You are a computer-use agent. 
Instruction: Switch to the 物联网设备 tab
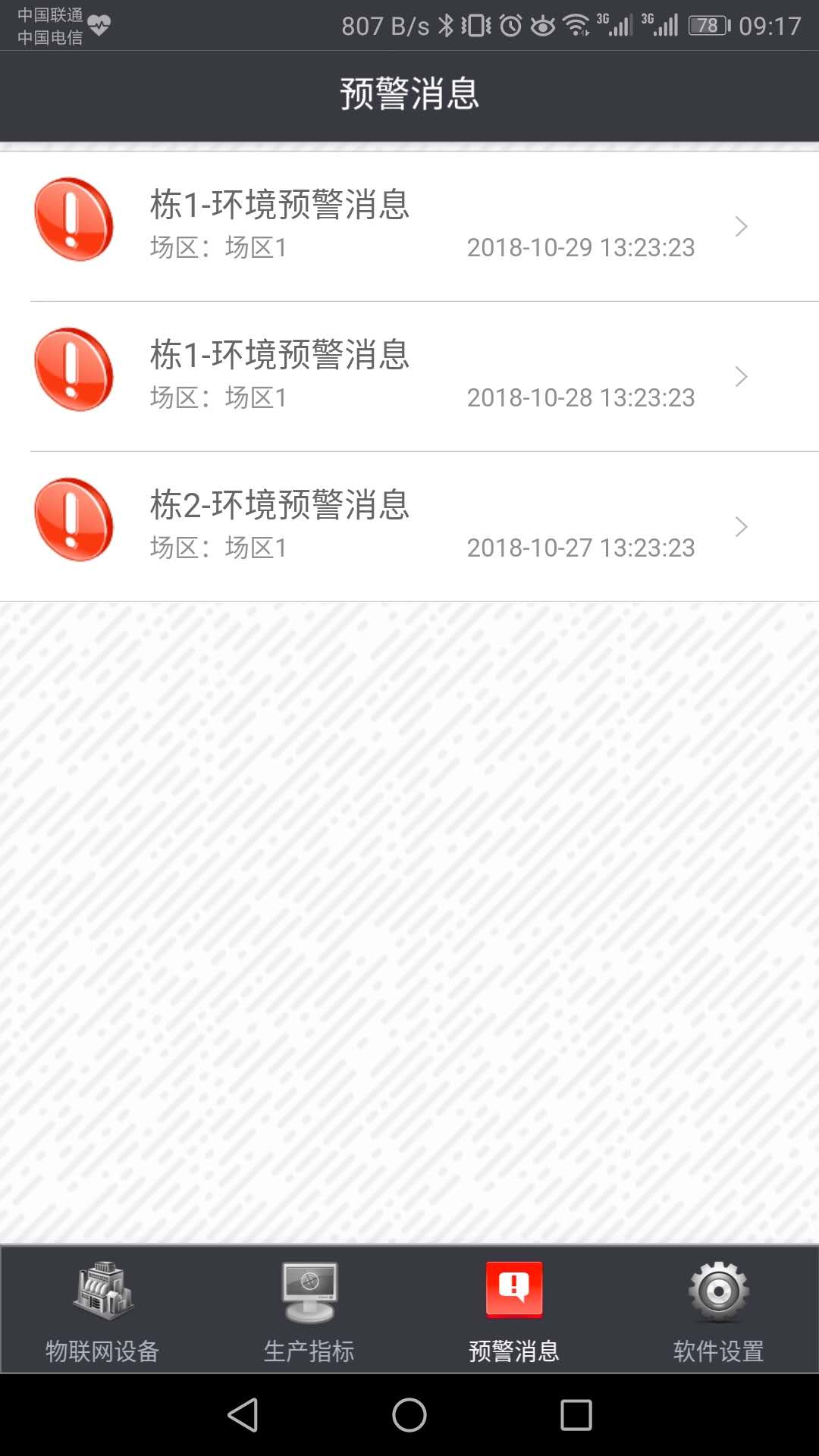(x=103, y=1310)
